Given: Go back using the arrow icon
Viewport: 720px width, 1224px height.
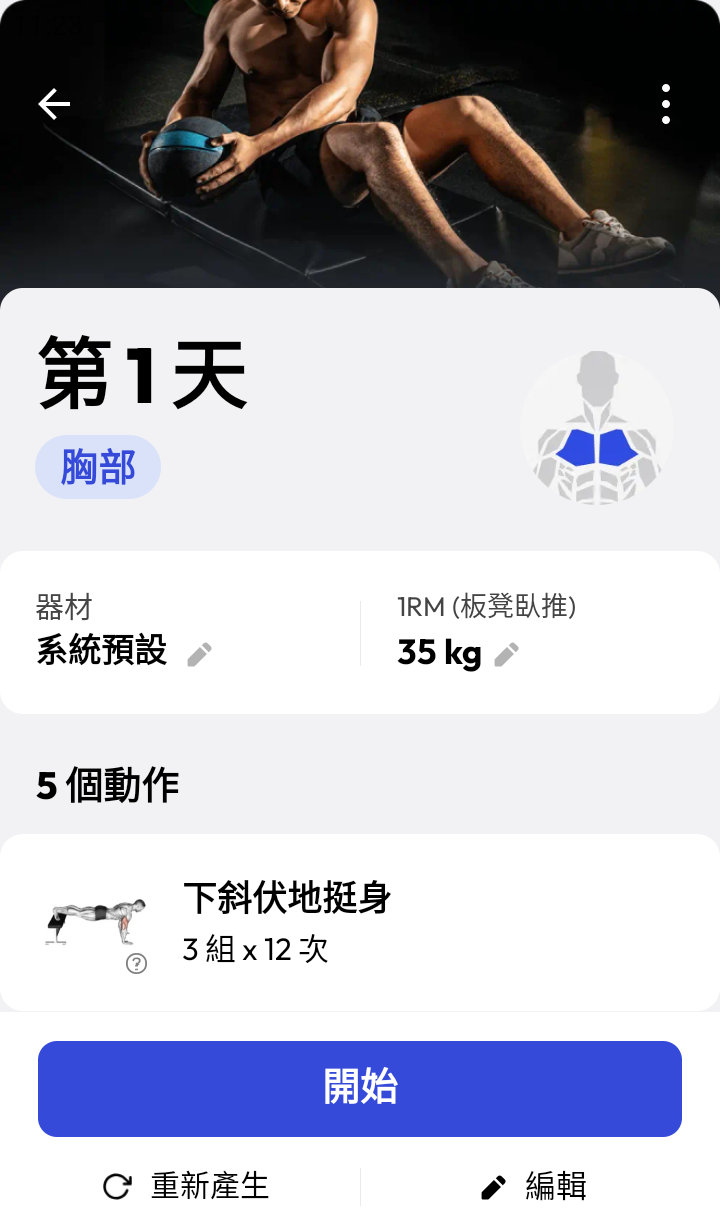Looking at the screenshot, I should pyautogui.click(x=54, y=104).
